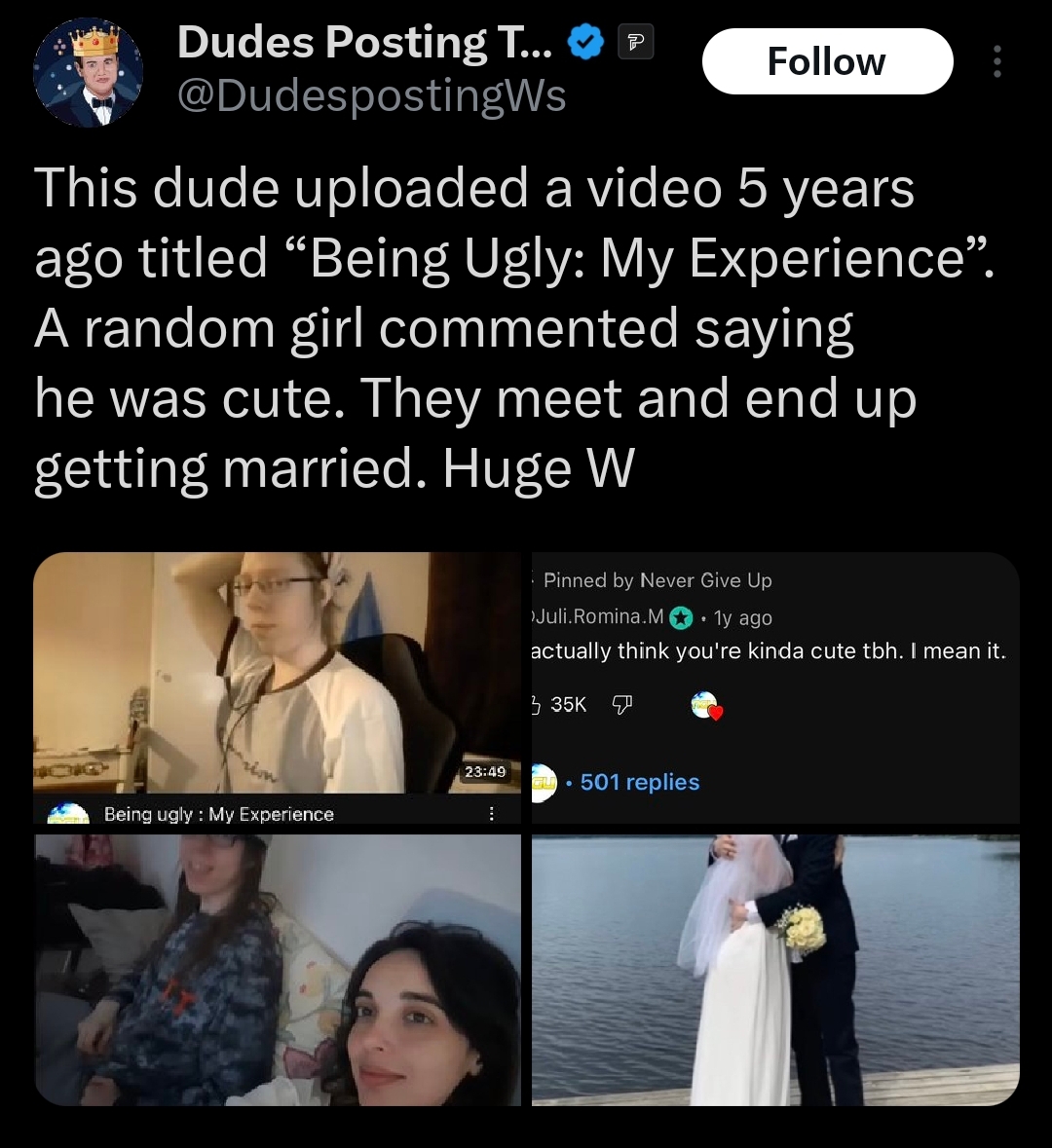Follow the Dudes Posting account

[x=827, y=61]
